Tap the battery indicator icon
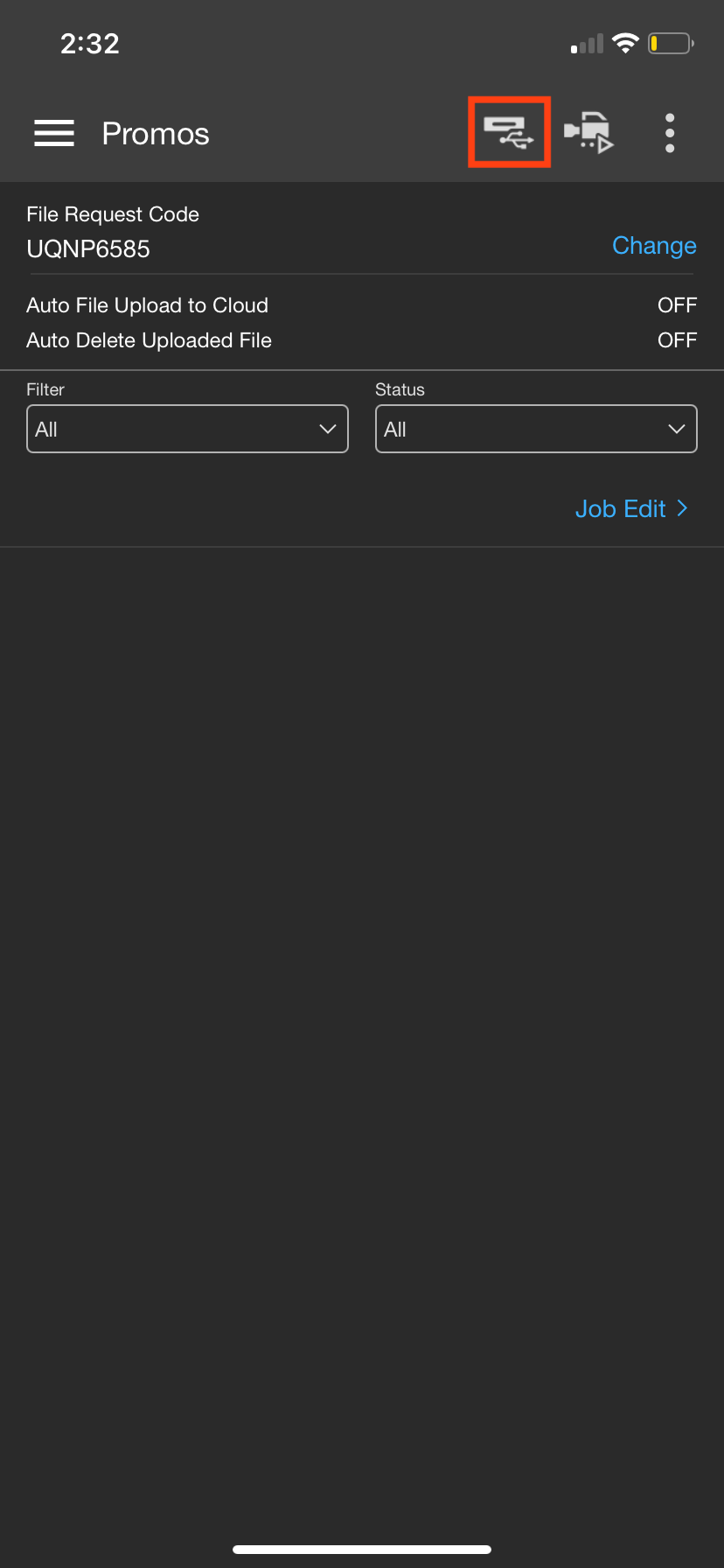724x1568 pixels. tap(670, 43)
